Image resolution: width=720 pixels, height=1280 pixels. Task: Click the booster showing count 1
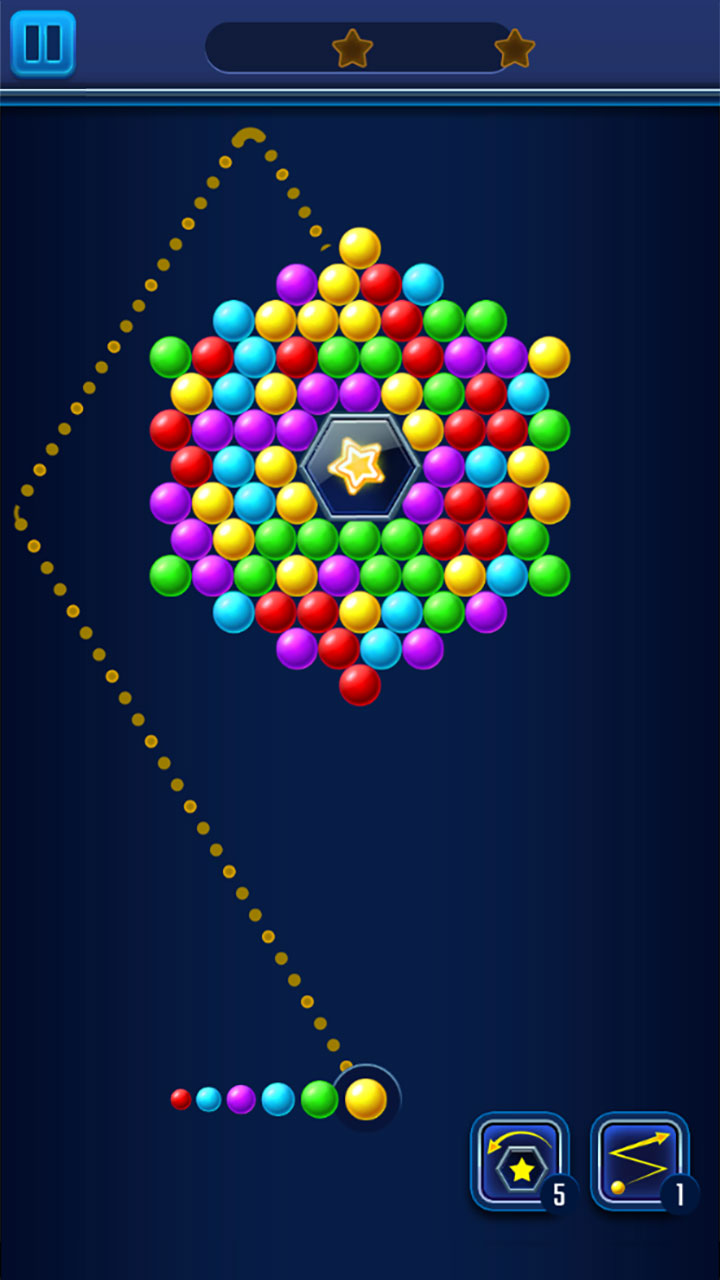click(x=640, y=1163)
